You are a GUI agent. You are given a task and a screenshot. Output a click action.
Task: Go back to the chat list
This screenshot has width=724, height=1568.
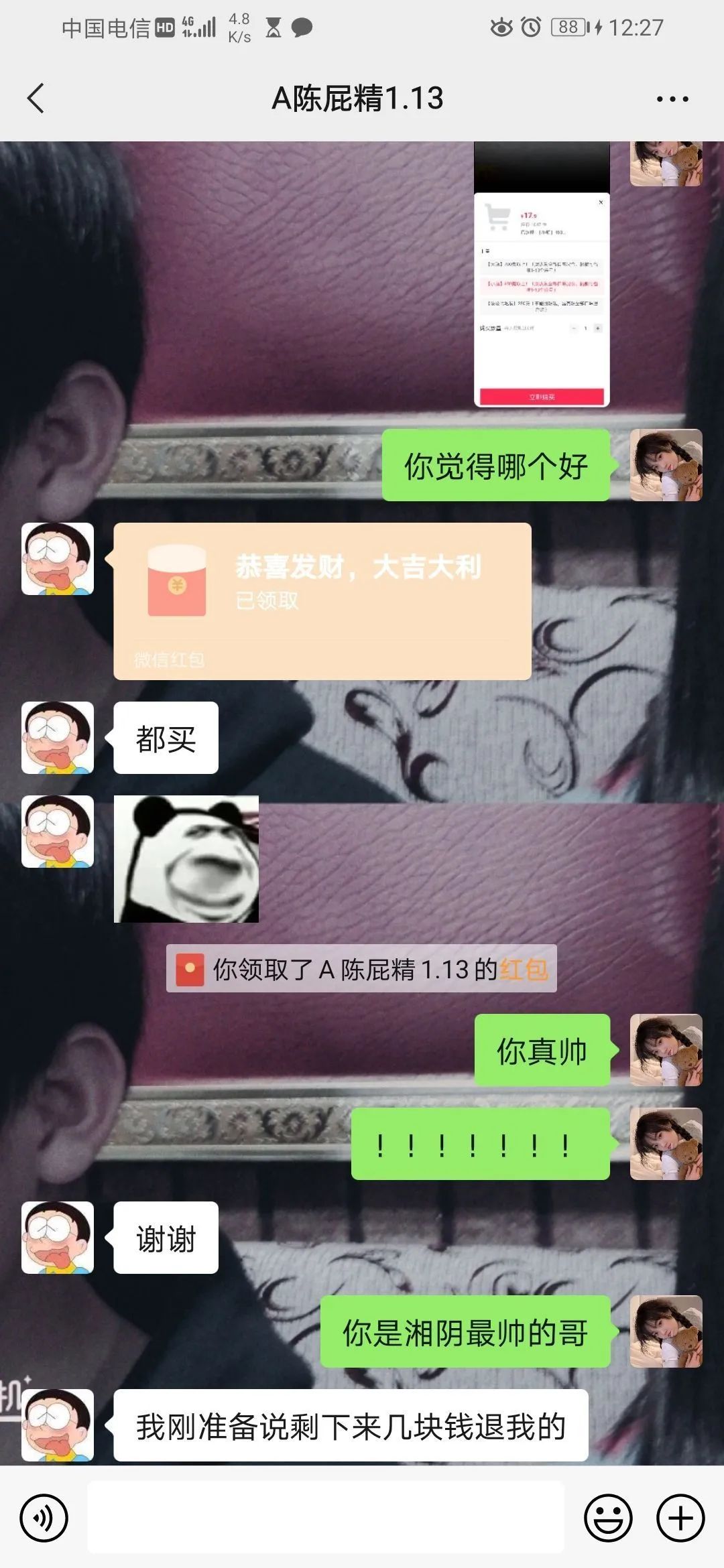pyautogui.click(x=36, y=99)
